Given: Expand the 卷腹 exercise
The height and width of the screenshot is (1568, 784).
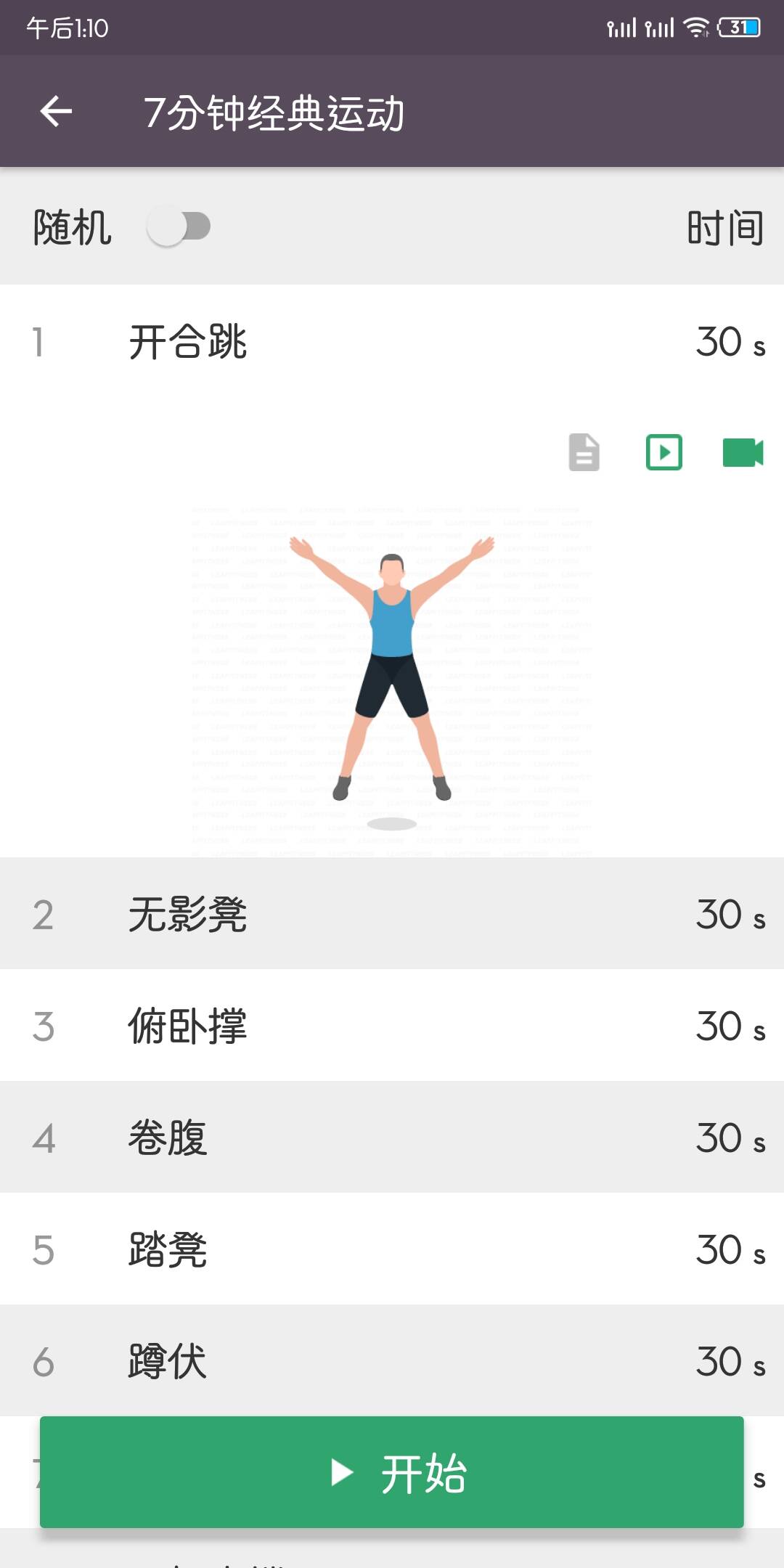Looking at the screenshot, I should pos(392,1137).
